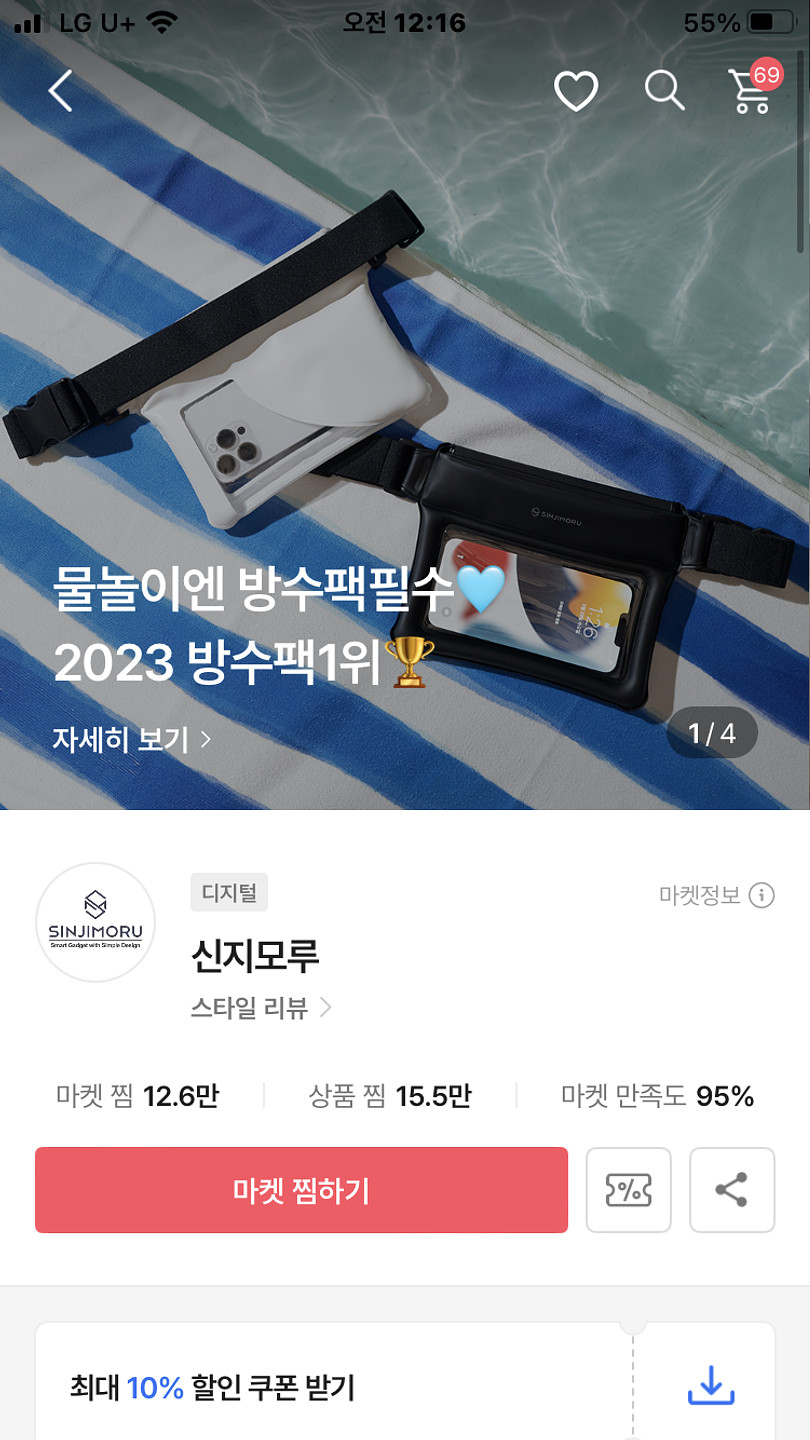The height and width of the screenshot is (1440, 810).
Task: Open 마켓정보 info
Action: point(716,895)
